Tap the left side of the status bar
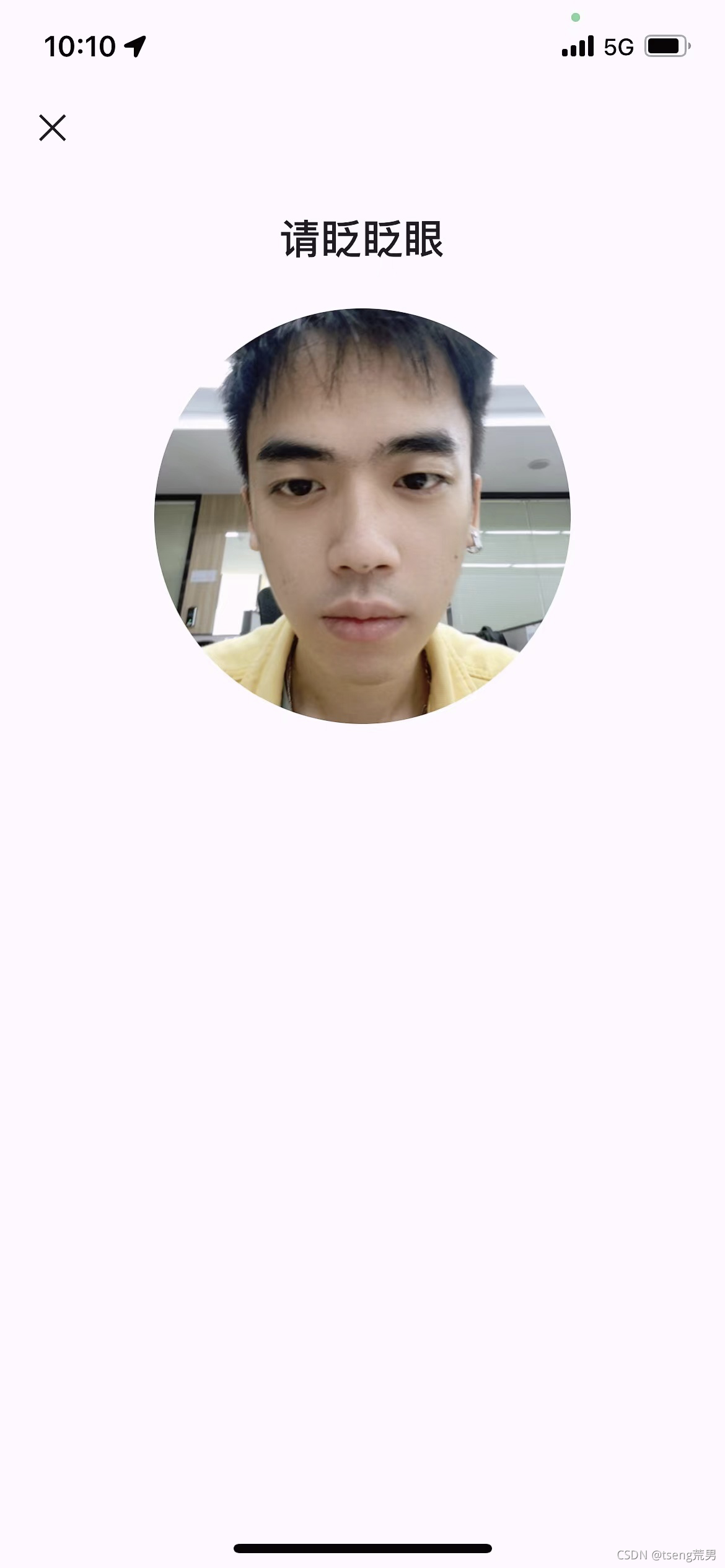 click(x=93, y=45)
